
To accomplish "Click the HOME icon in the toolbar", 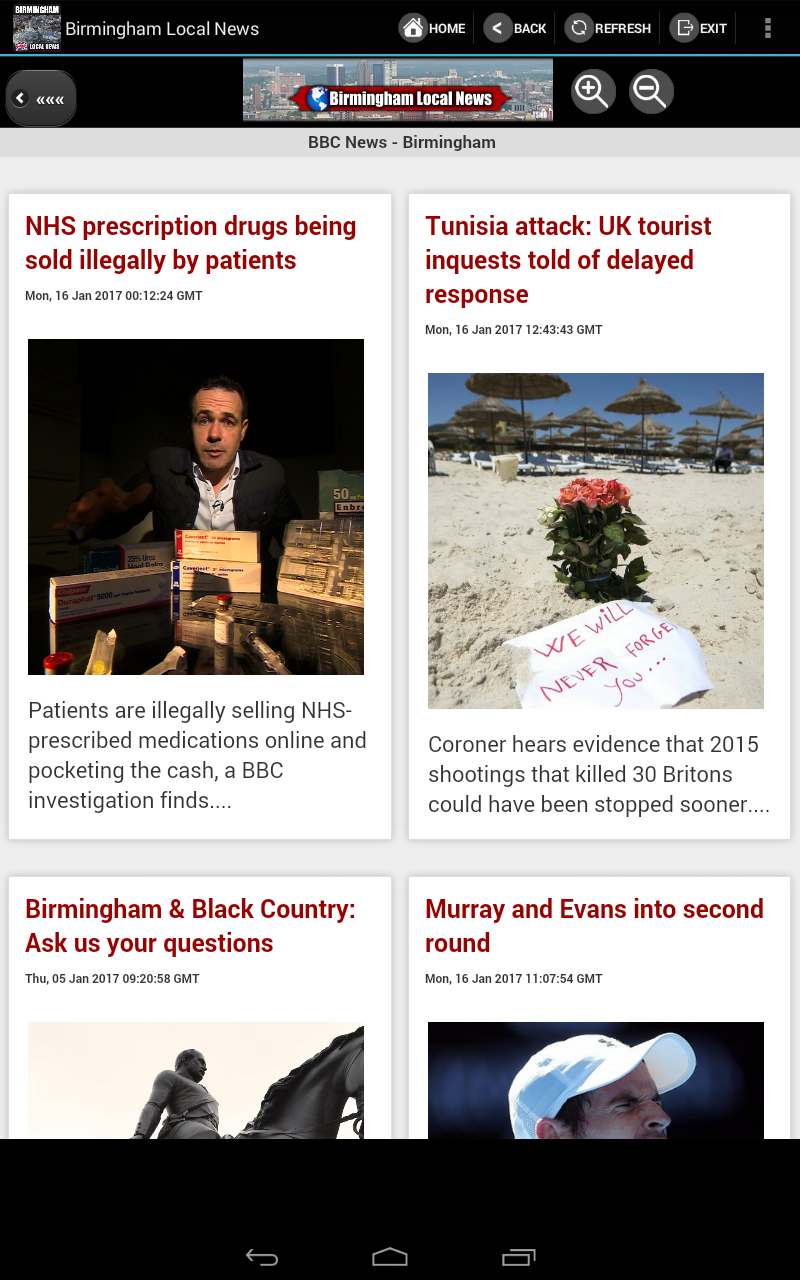I will point(412,28).
